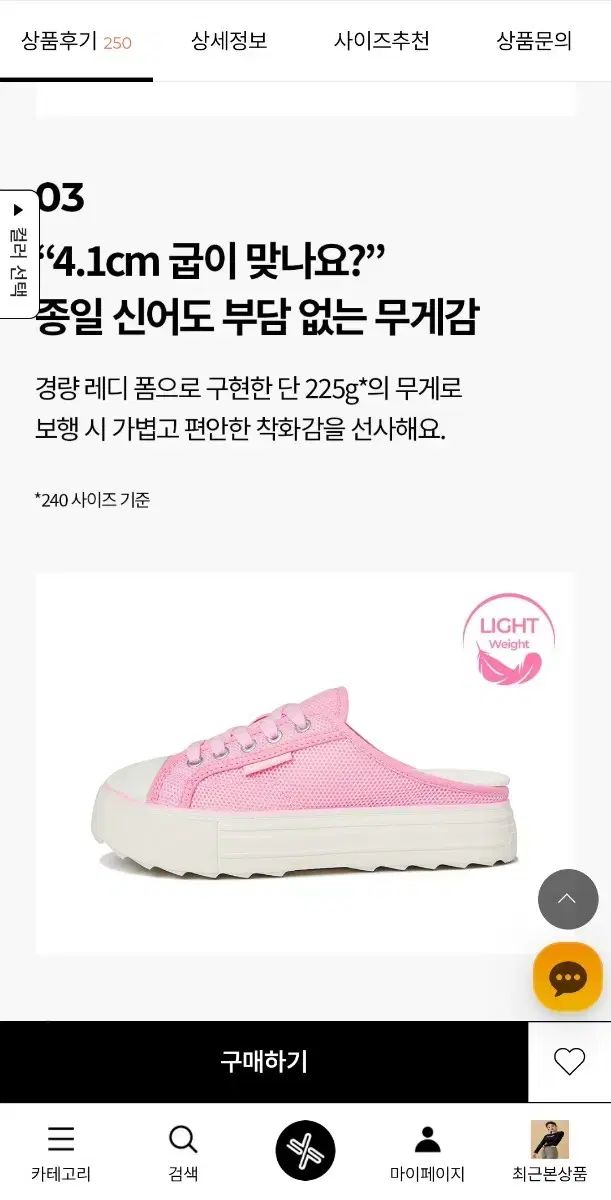This screenshot has width=611, height=1200.
Task: Tap the 구매하기 button
Action: pos(264,1062)
